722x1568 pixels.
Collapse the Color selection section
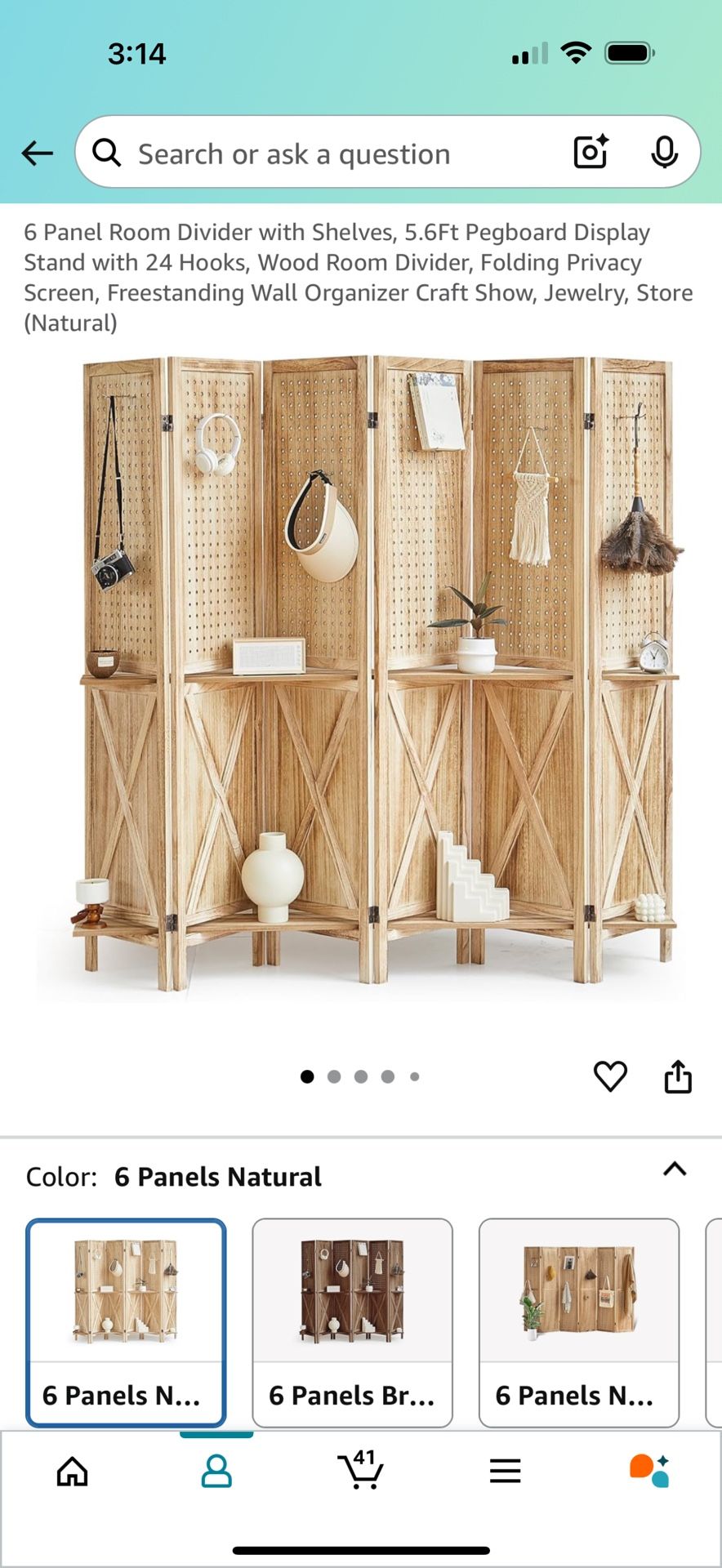(675, 1169)
